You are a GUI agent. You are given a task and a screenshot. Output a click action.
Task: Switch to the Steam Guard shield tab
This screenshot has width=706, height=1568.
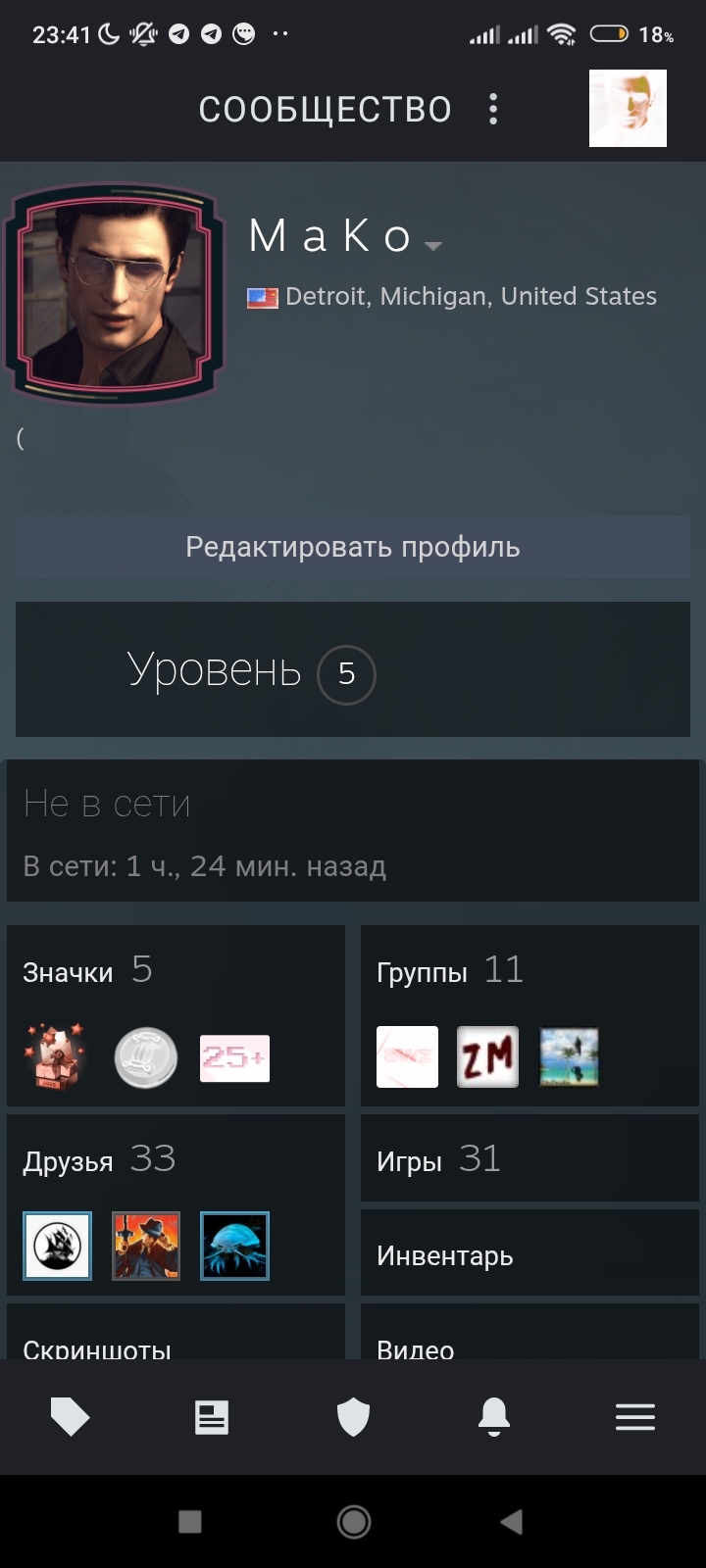[x=353, y=1417]
